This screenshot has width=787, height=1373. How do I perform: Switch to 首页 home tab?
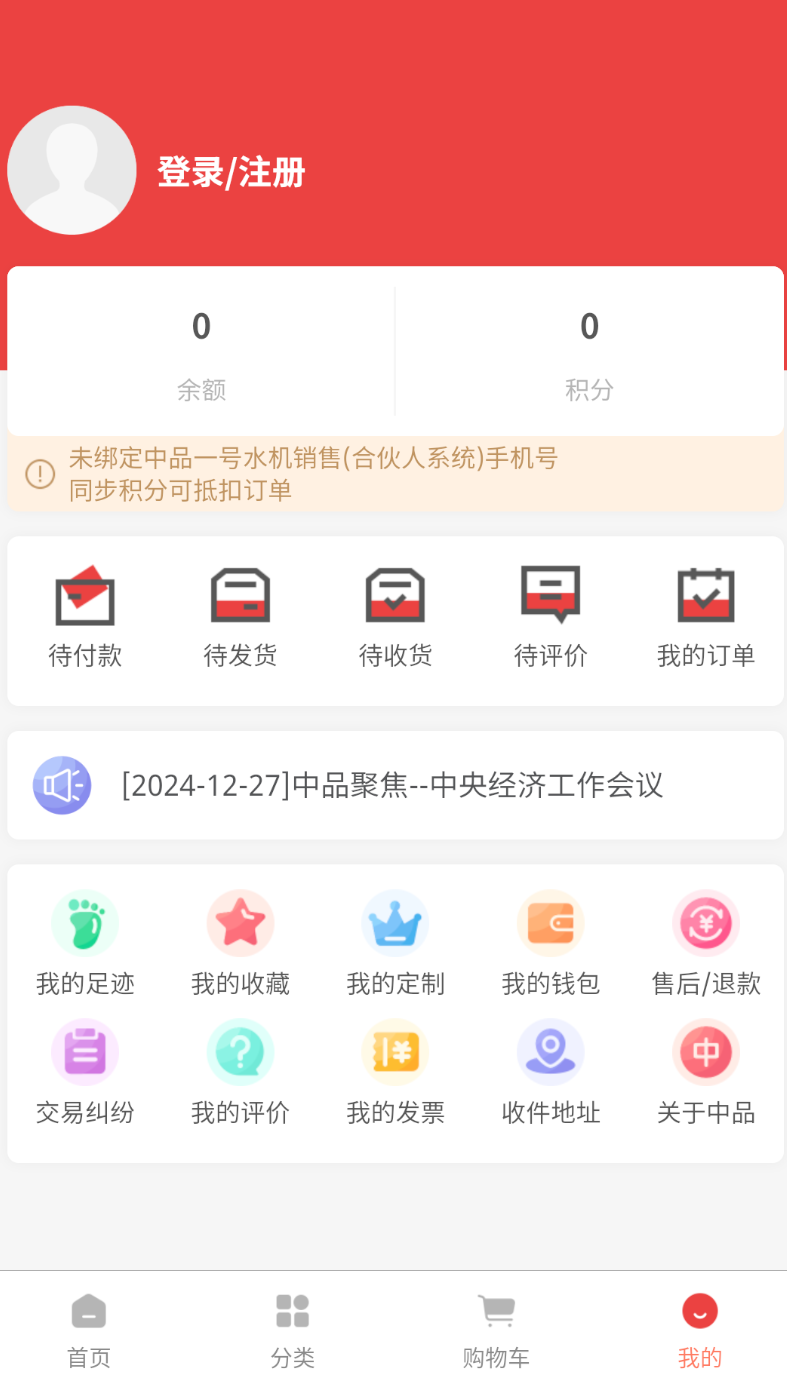[88, 1327]
